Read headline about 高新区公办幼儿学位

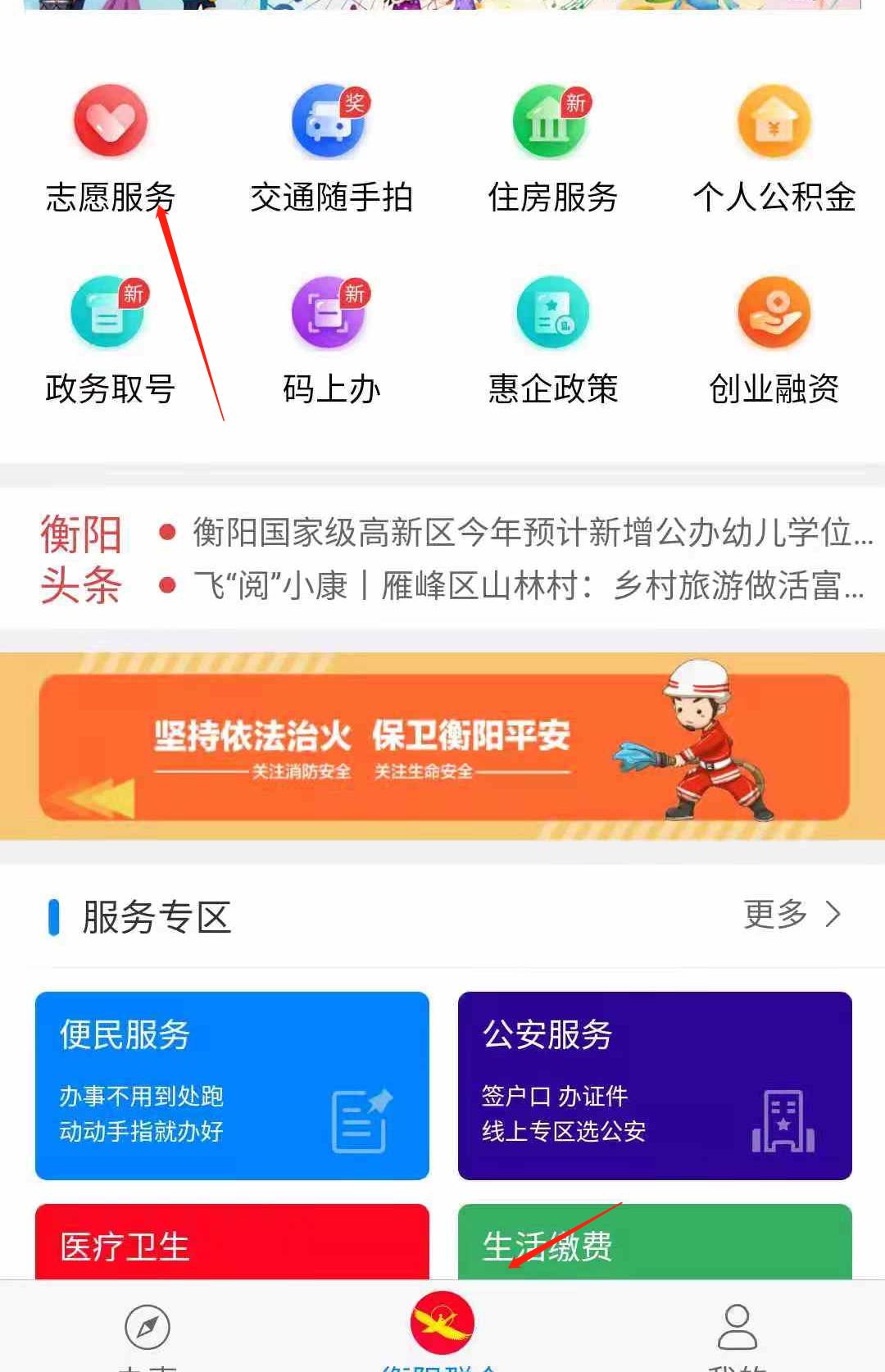531,533
